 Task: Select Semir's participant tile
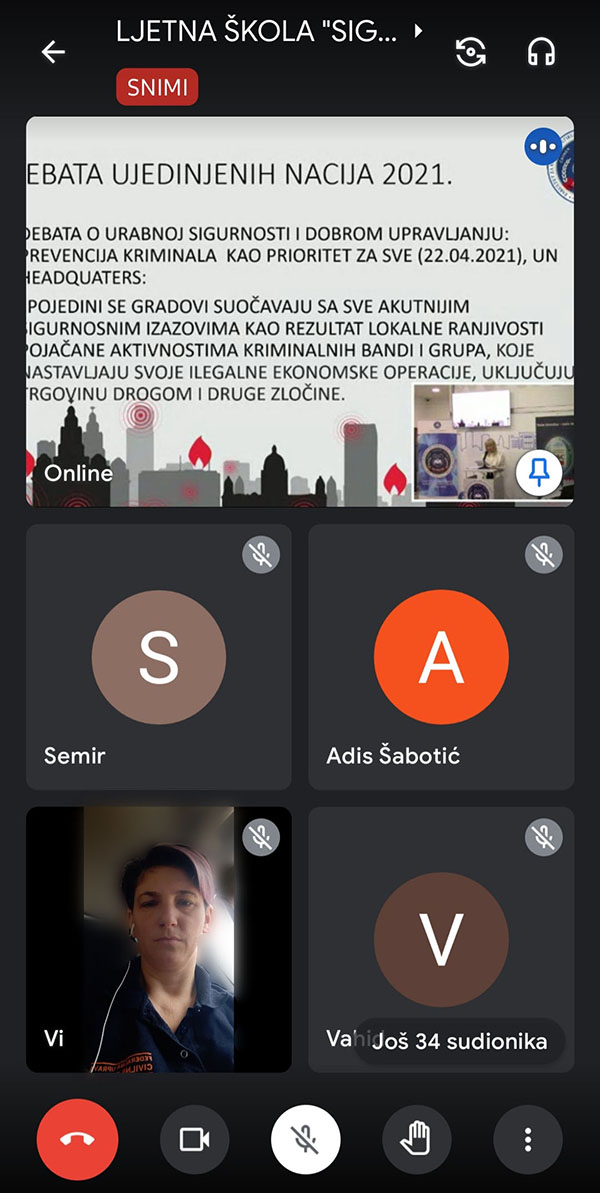pyautogui.click(x=158, y=656)
